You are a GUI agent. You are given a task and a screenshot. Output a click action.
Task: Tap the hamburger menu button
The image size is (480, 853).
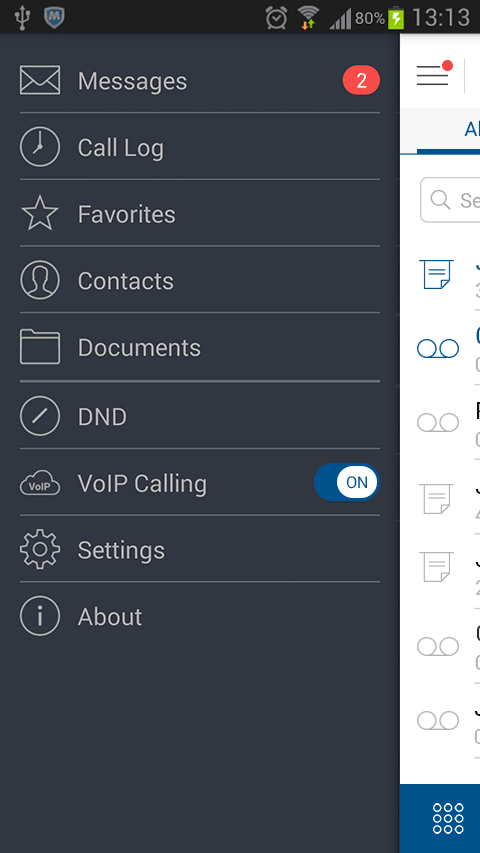click(x=434, y=74)
